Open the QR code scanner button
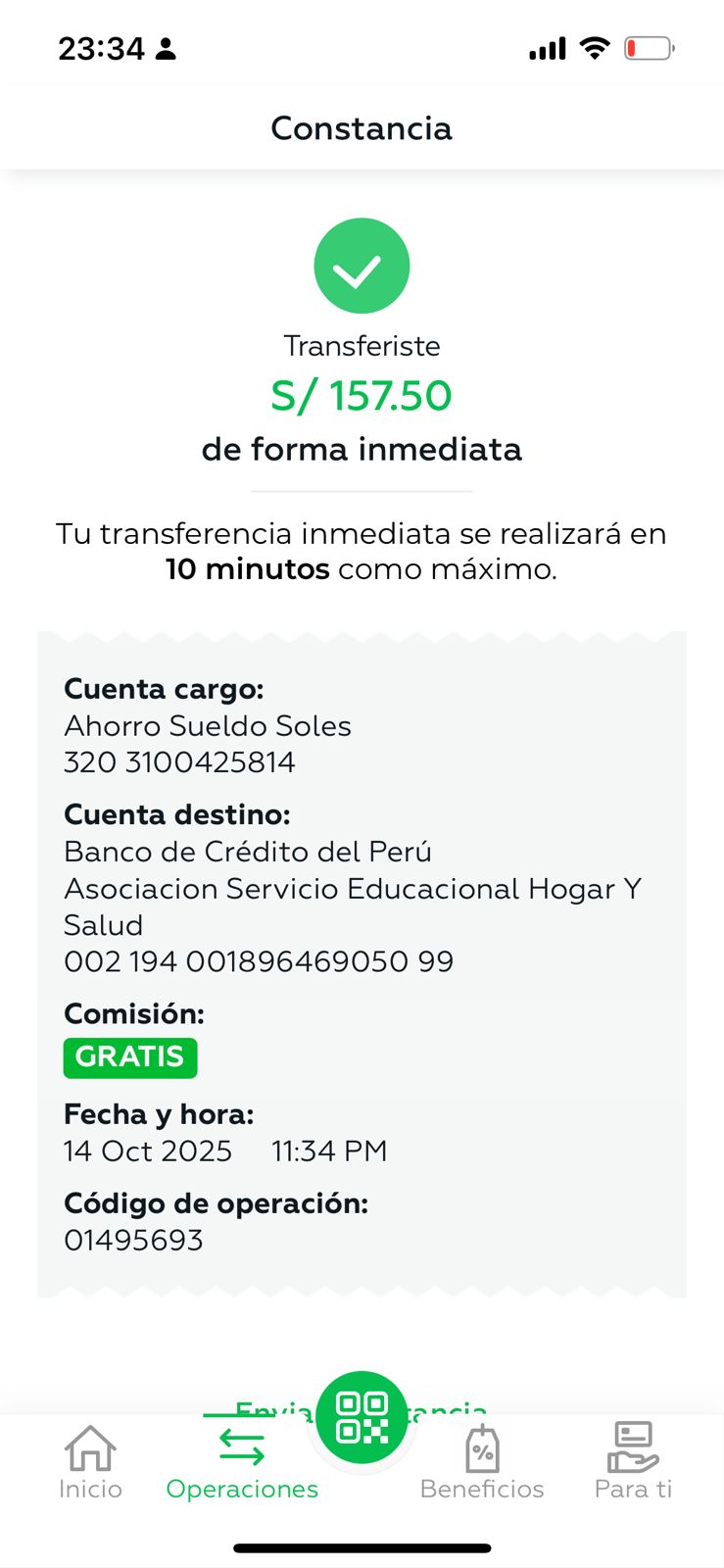Image resolution: width=724 pixels, height=1568 pixels. [x=362, y=1417]
